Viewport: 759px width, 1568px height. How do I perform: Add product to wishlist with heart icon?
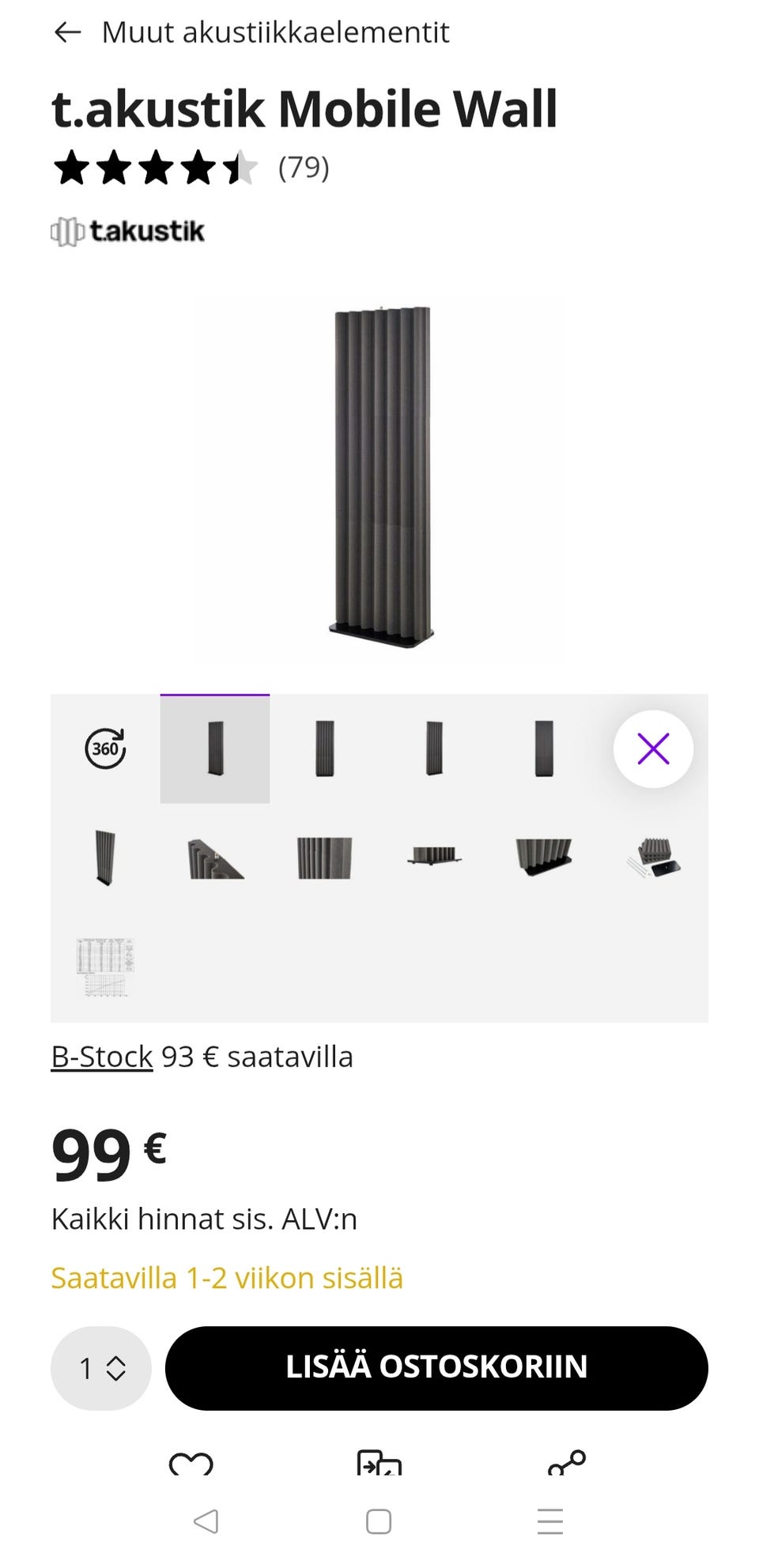coord(190,1464)
